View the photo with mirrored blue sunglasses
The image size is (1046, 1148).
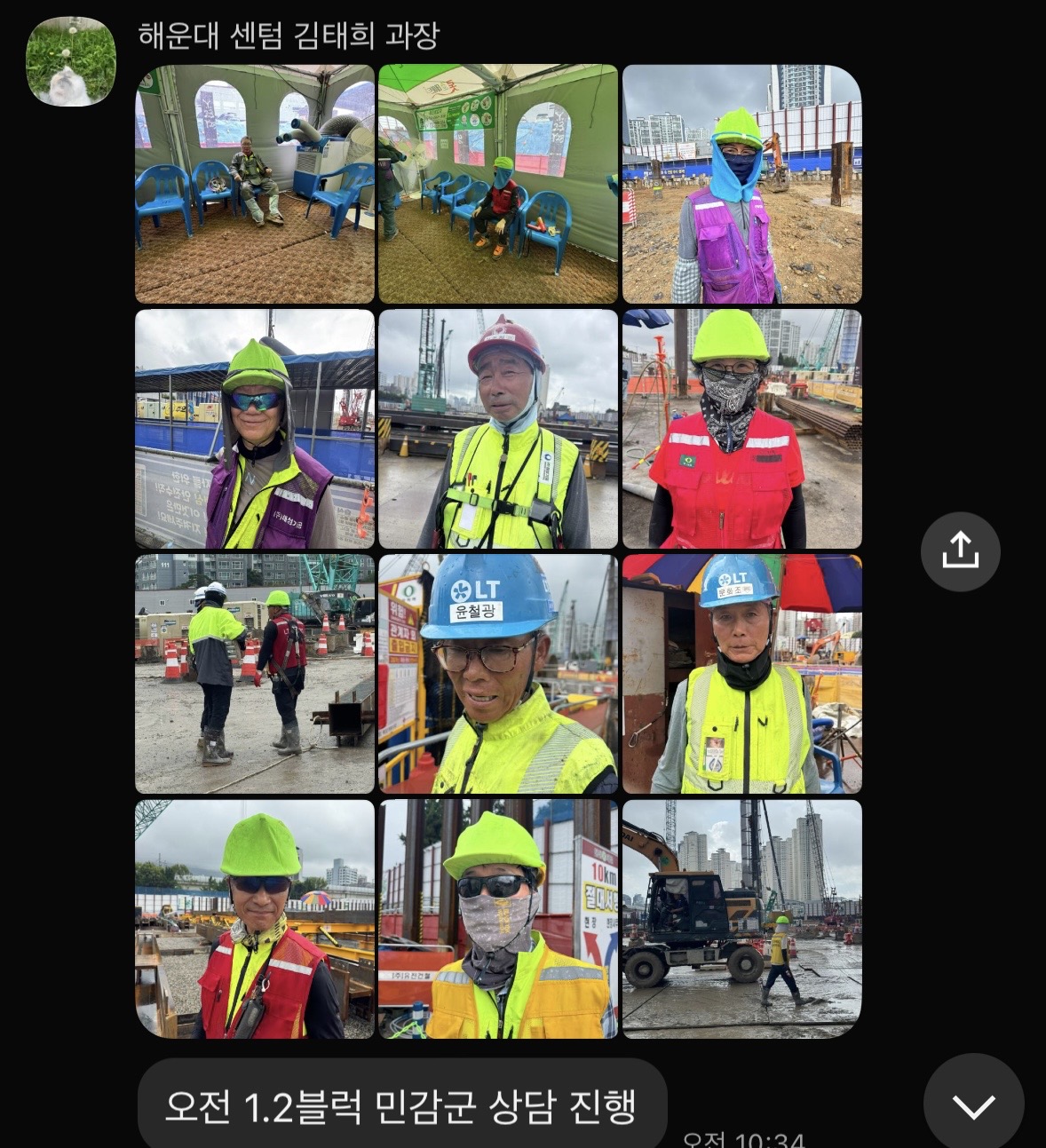click(x=255, y=429)
